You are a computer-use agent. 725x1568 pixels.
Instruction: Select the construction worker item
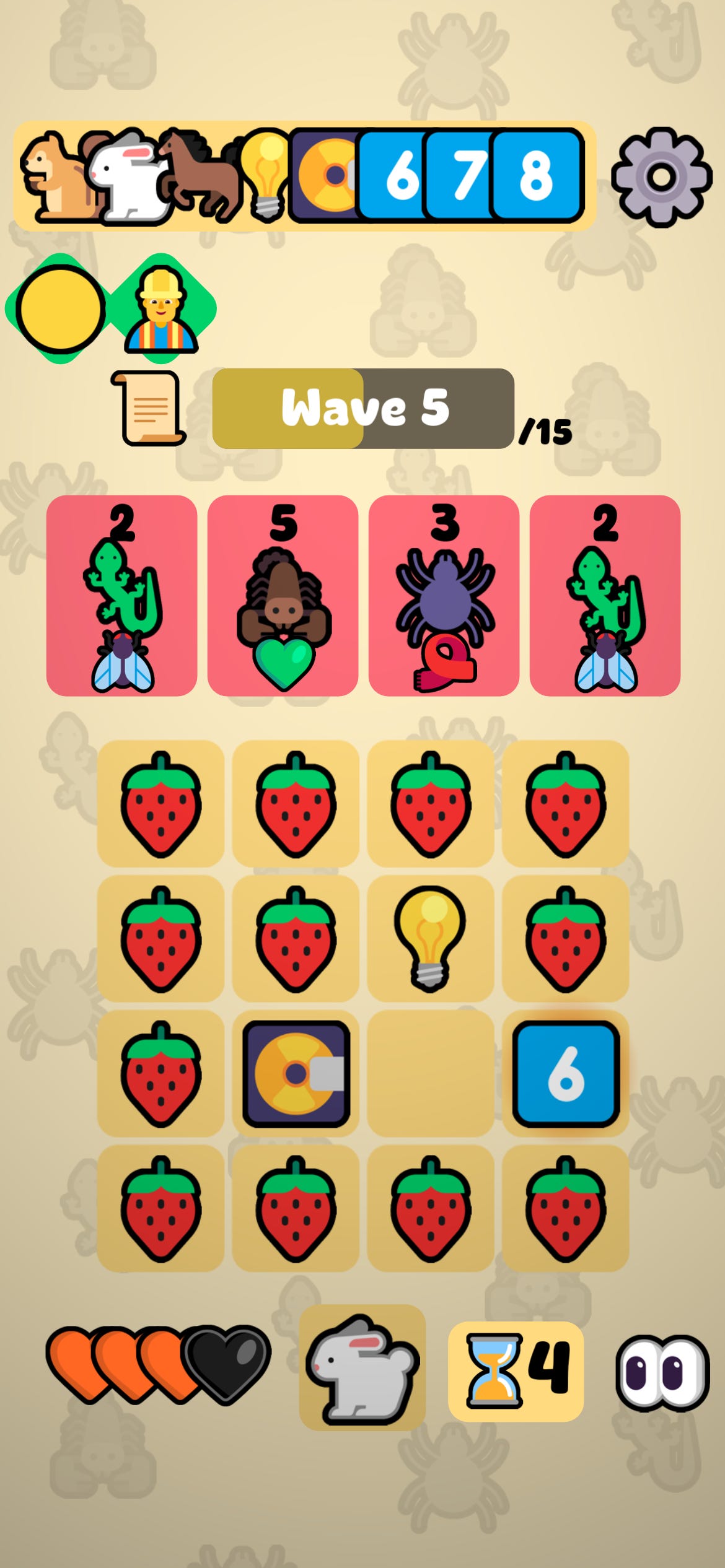161,308
